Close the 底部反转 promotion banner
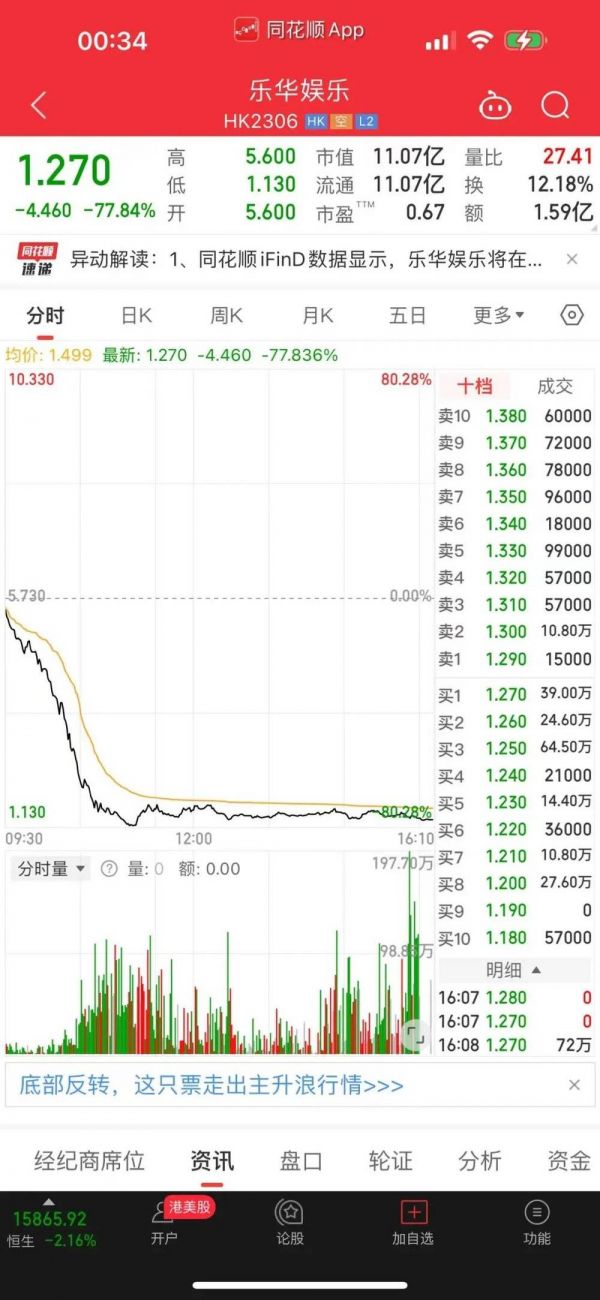600x1300 pixels. (x=574, y=1085)
